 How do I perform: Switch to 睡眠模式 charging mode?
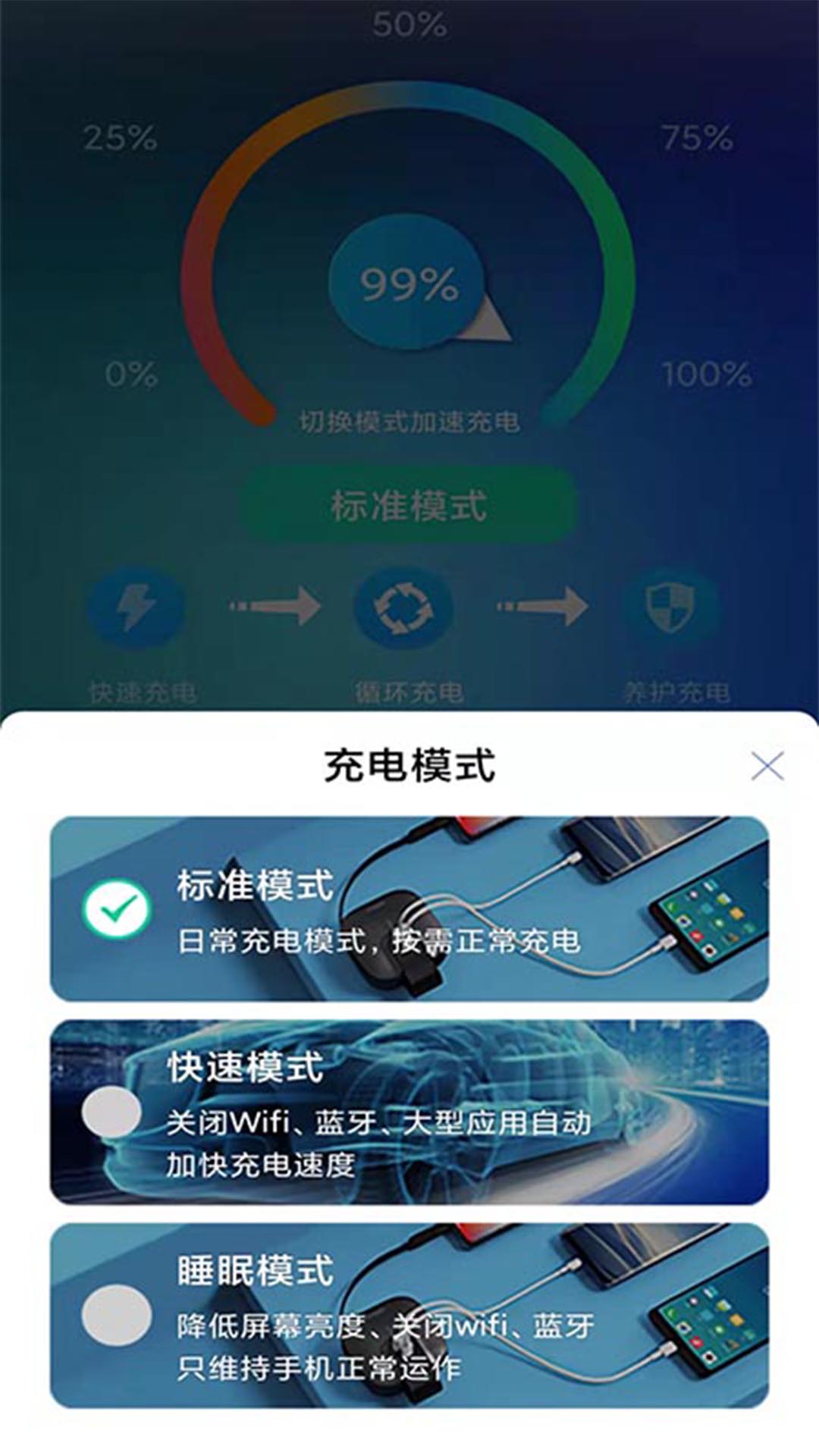[409, 1316]
